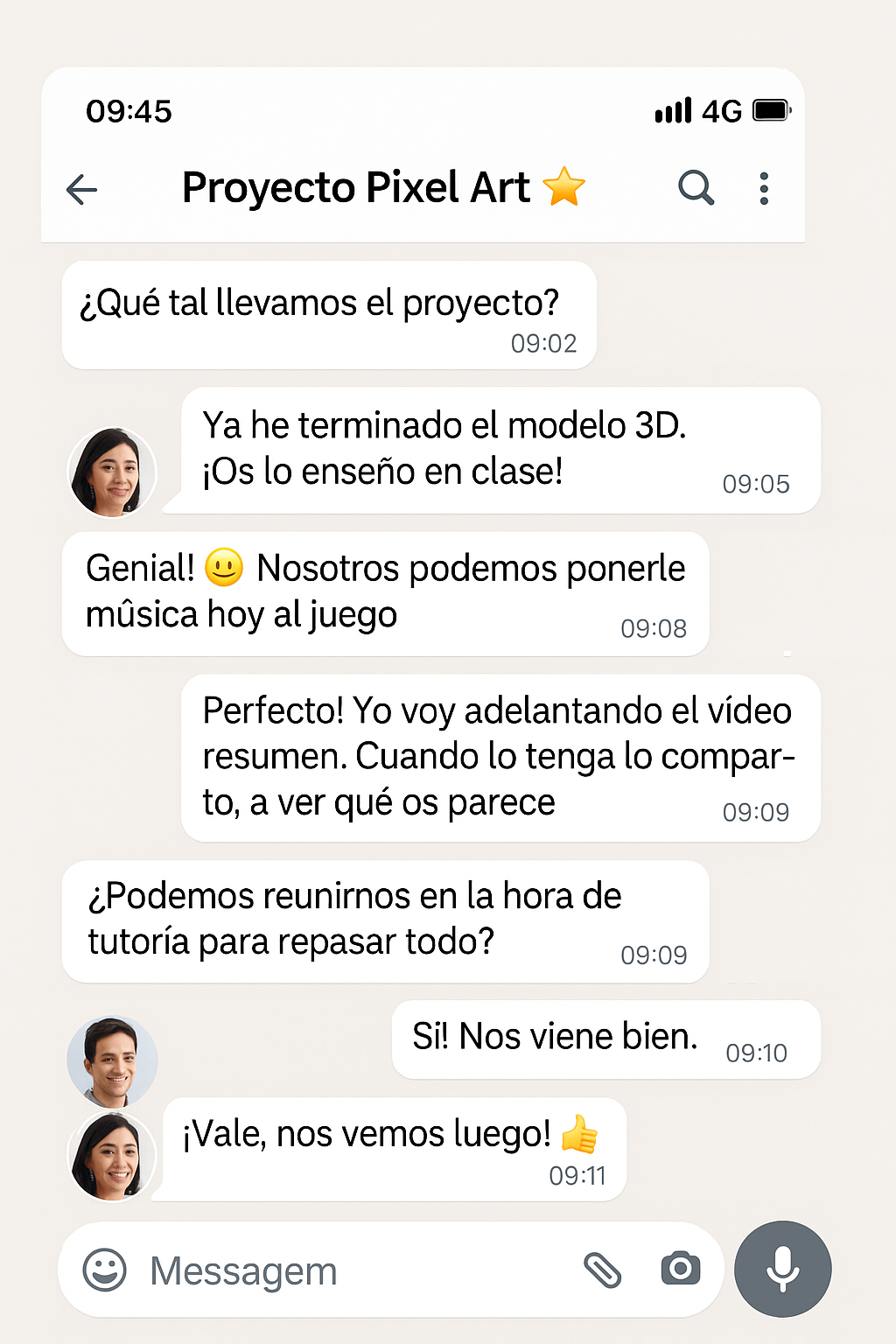Screen dimensions: 896x1344
Task: Select the message '¿Qué tal llevamos el proyecto?'
Action: 328,313
